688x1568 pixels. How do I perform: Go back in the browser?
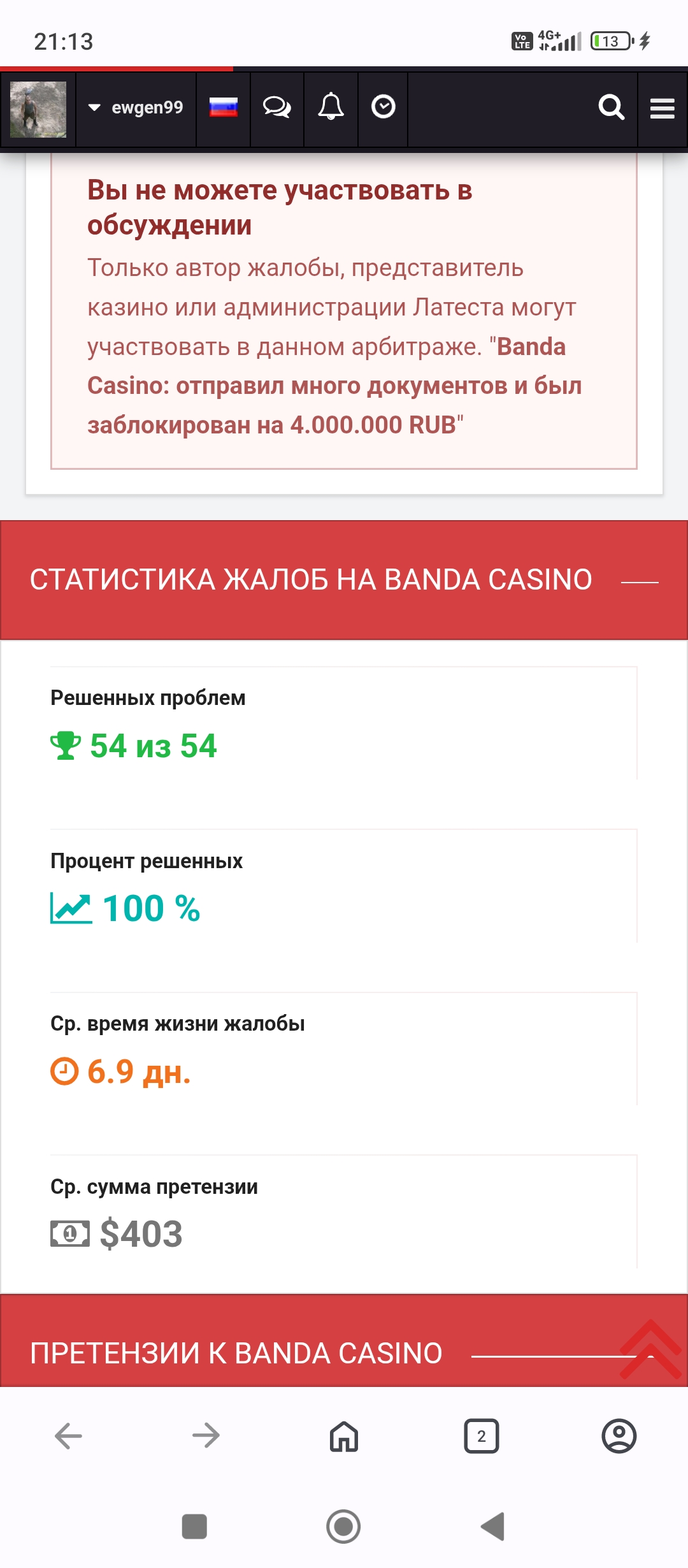click(x=69, y=1436)
